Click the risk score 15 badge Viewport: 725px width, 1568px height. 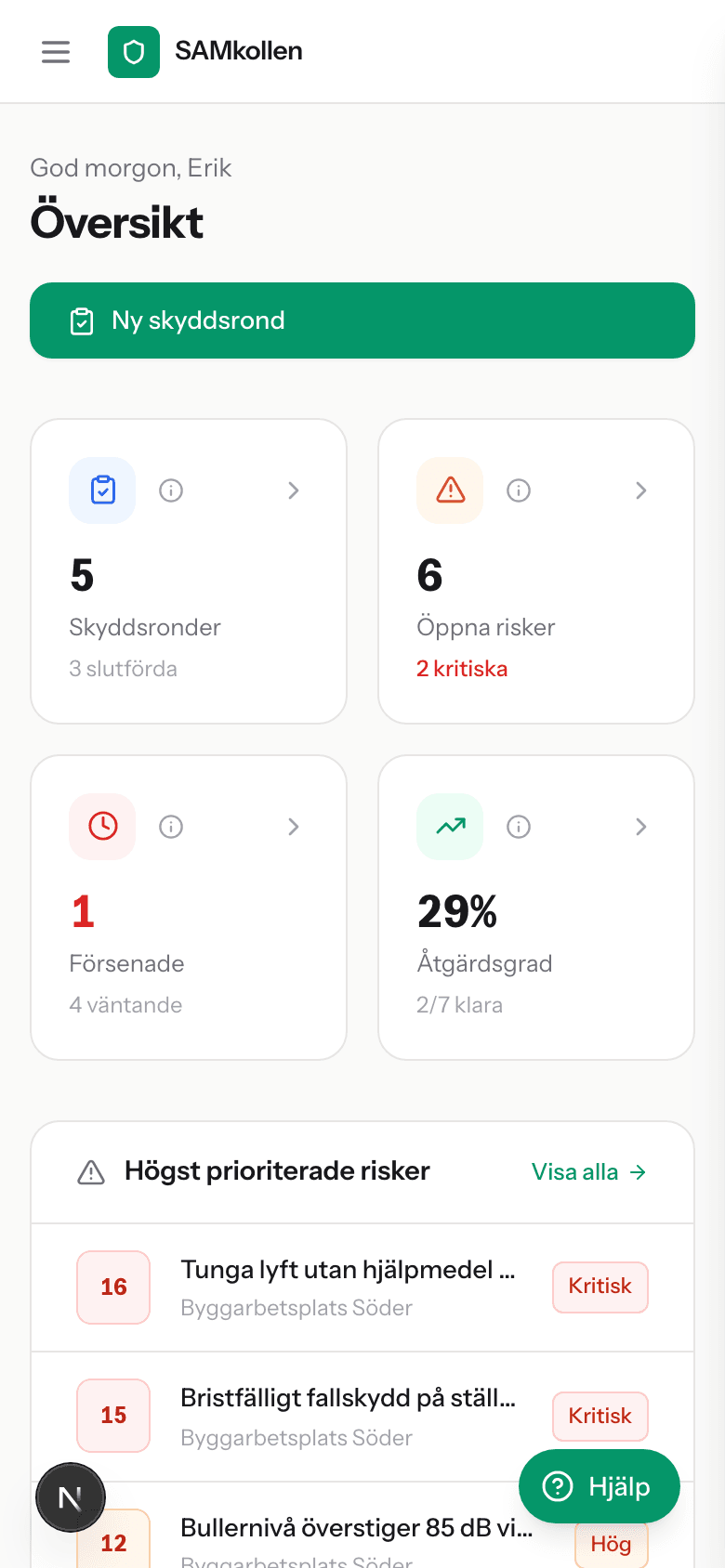click(x=112, y=1416)
